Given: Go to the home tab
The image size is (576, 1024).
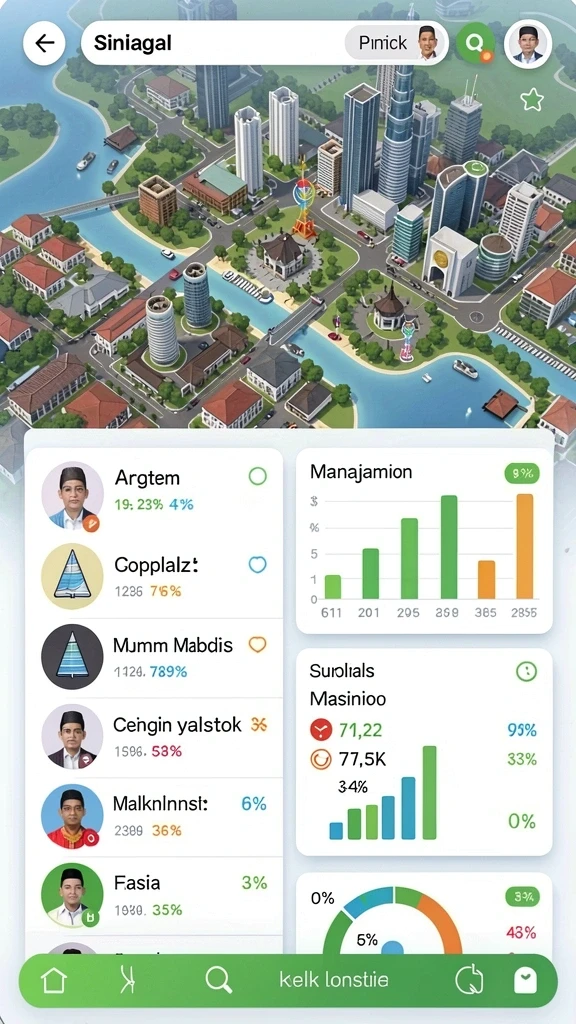Looking at the screenshot, I should [54, 980].
